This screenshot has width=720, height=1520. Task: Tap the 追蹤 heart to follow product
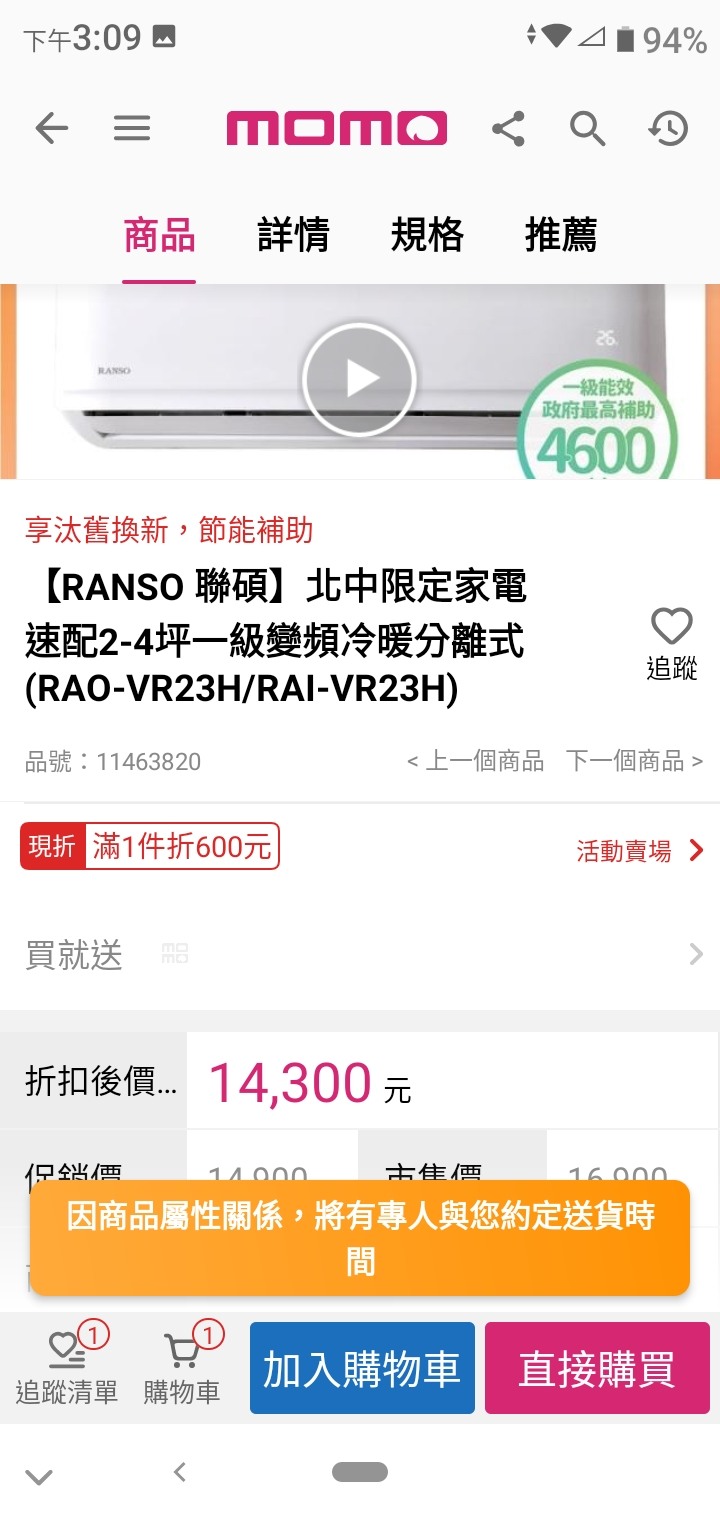click(x=671, y=642)
